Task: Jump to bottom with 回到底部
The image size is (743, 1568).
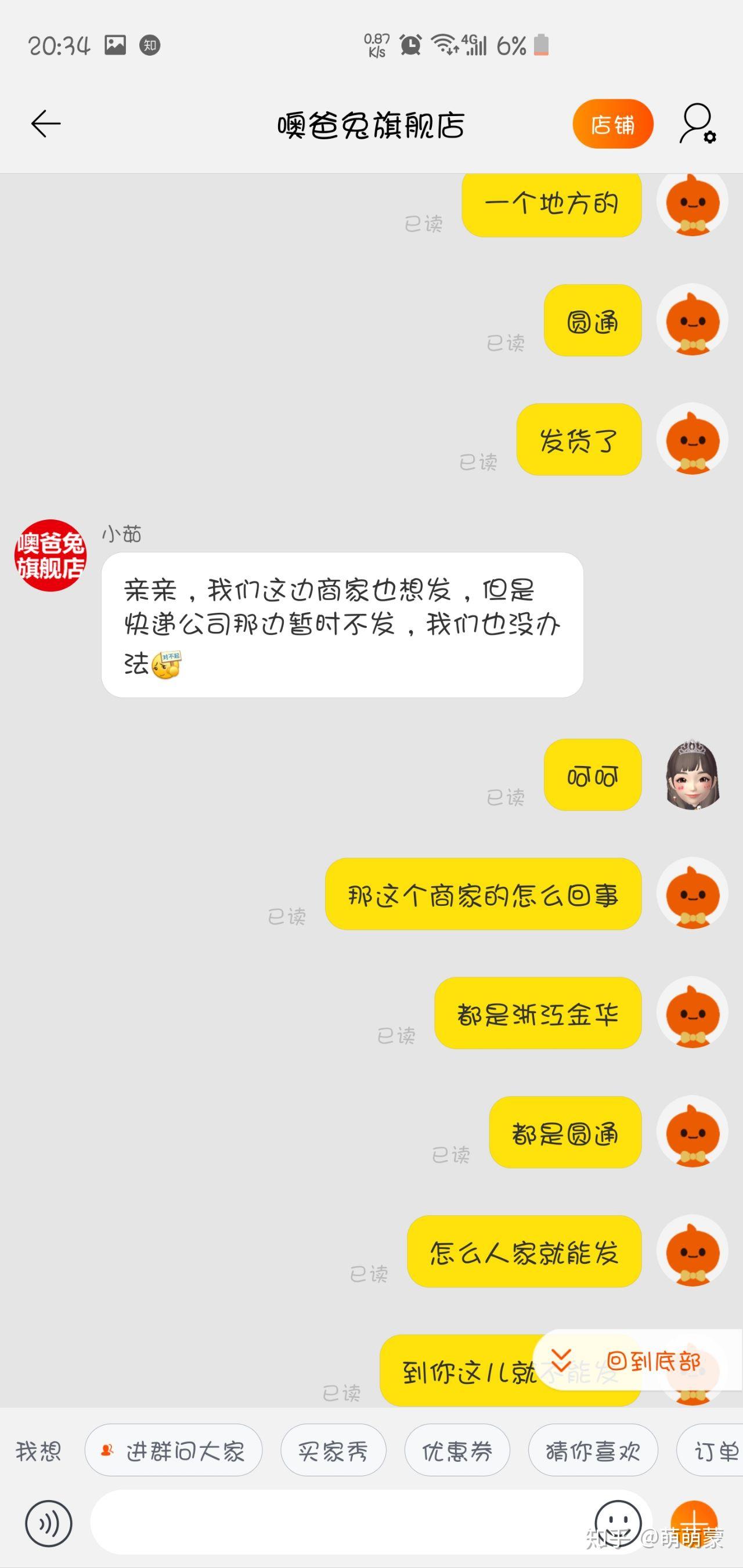Action: 636,1360
